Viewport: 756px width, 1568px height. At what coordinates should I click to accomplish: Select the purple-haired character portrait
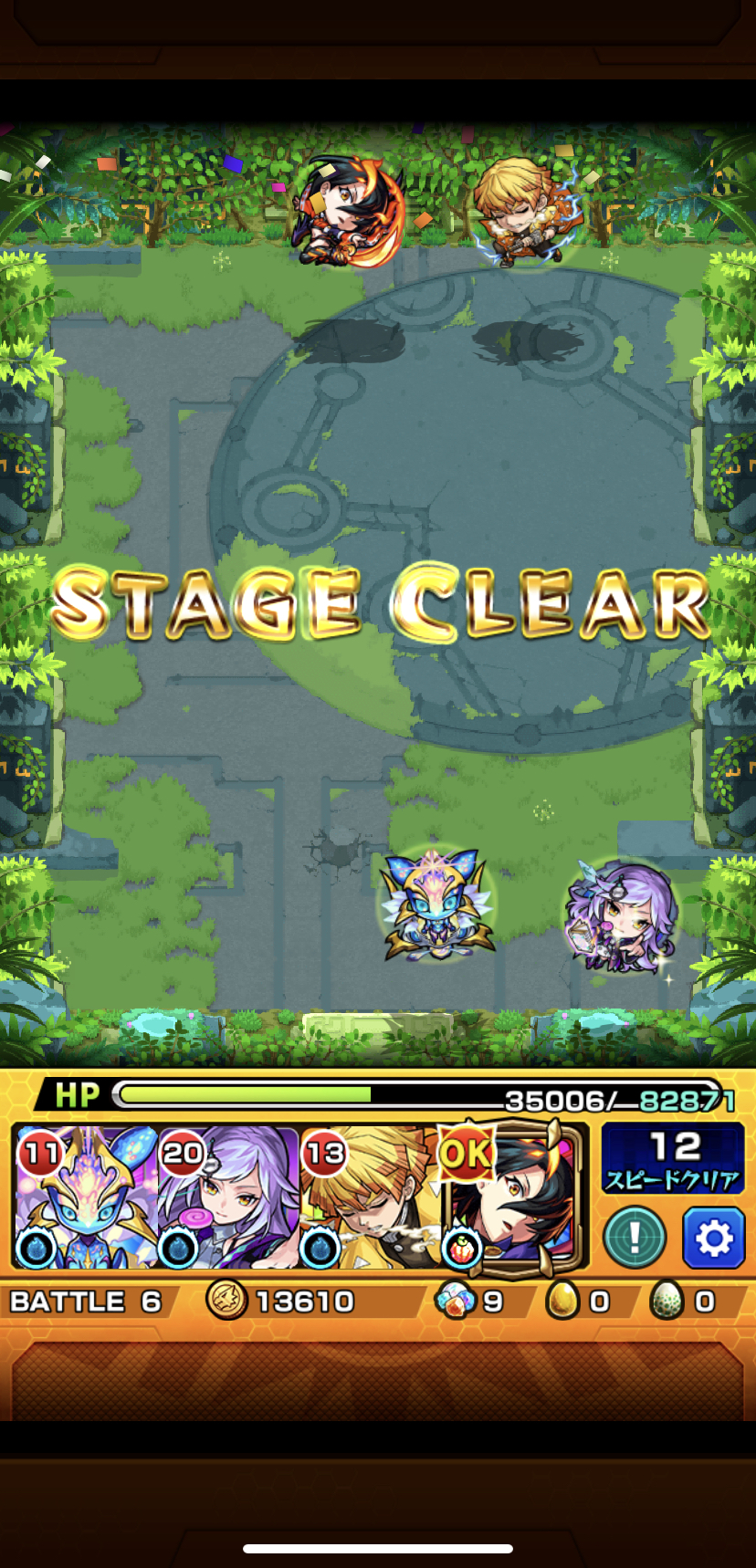tap(228, 1198)
